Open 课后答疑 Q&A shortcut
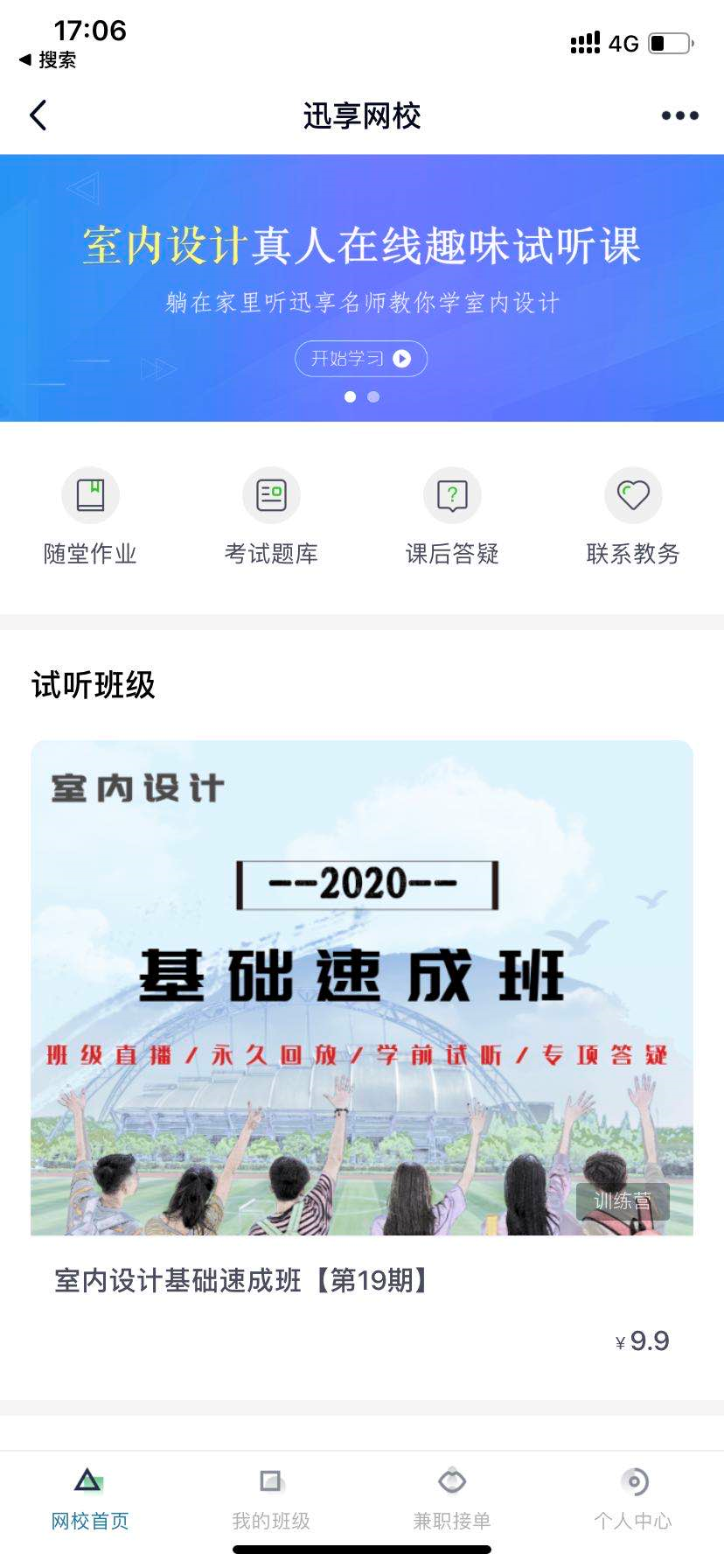This screenshot has height=1568, width=724. (452, 516)
